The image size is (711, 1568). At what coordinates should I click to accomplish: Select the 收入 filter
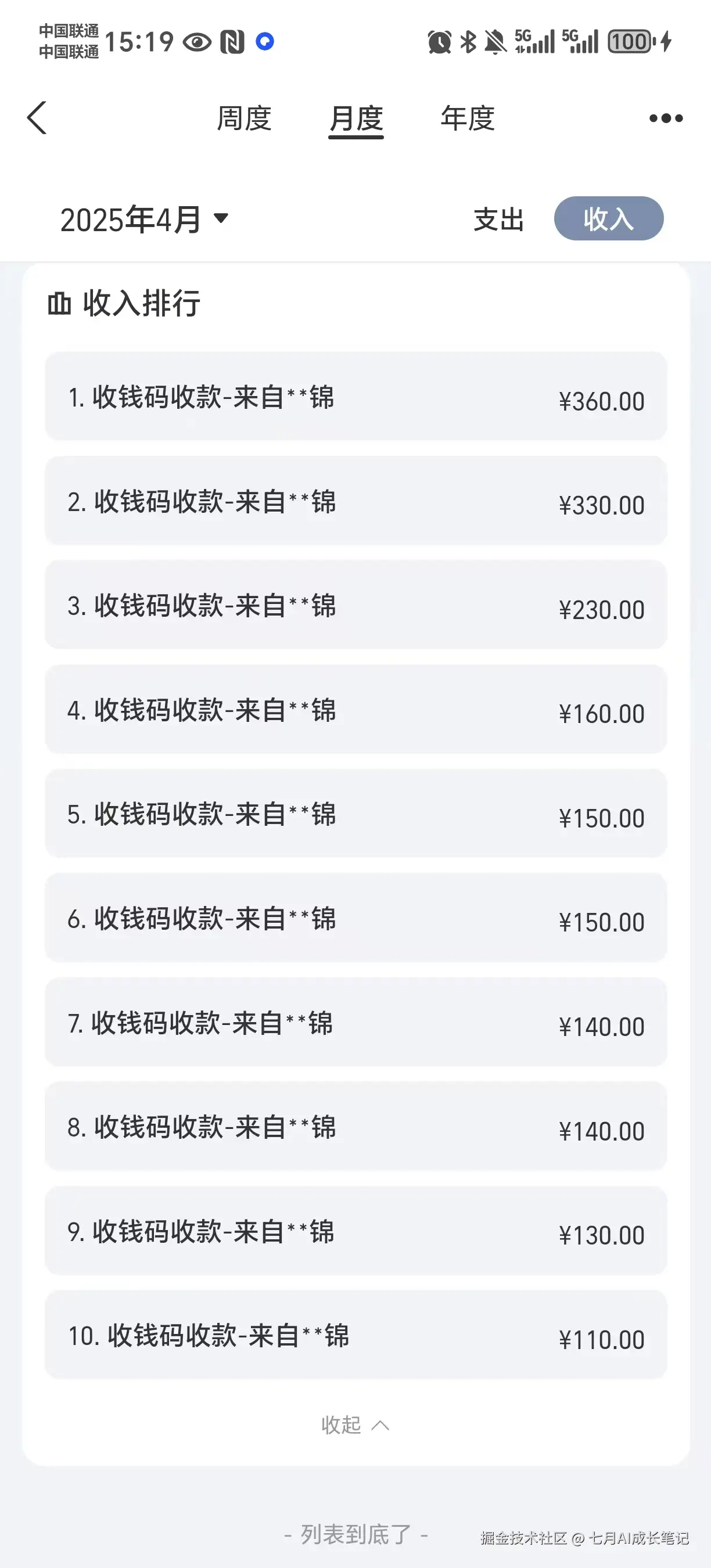[x=608, y=218]
